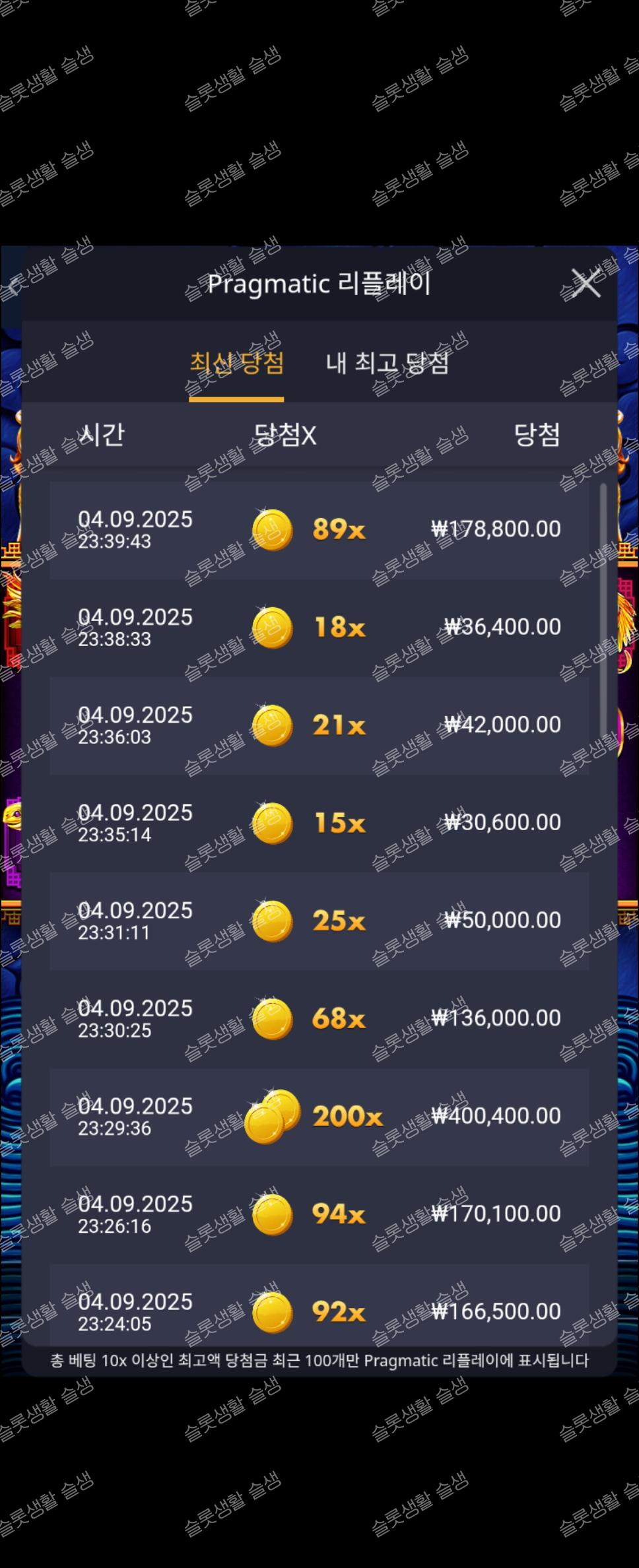Open the 15x replay at 23:35:14
This screenshot has height=1568, width=639.
point(319,823)
